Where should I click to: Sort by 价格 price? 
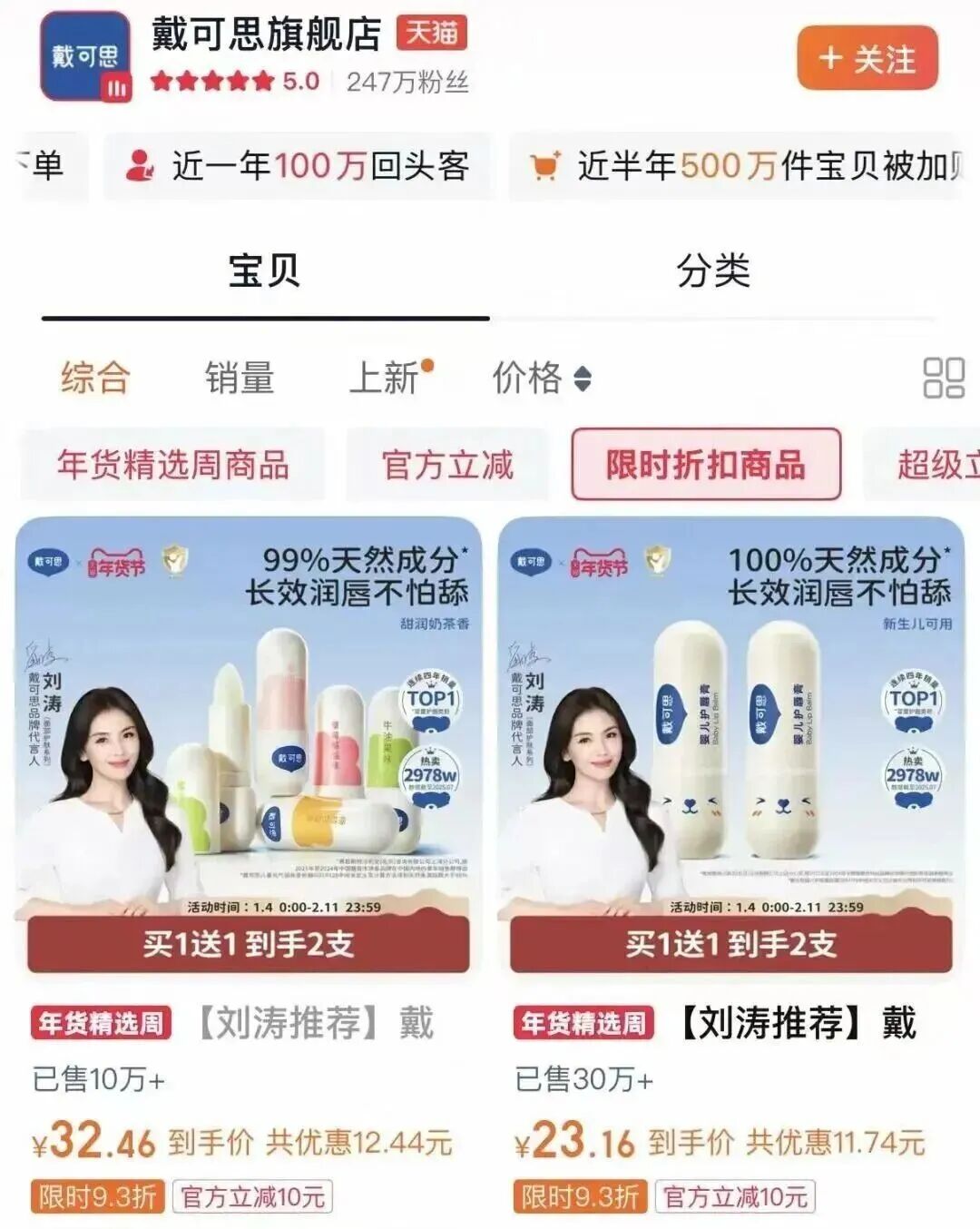(541, 378)
